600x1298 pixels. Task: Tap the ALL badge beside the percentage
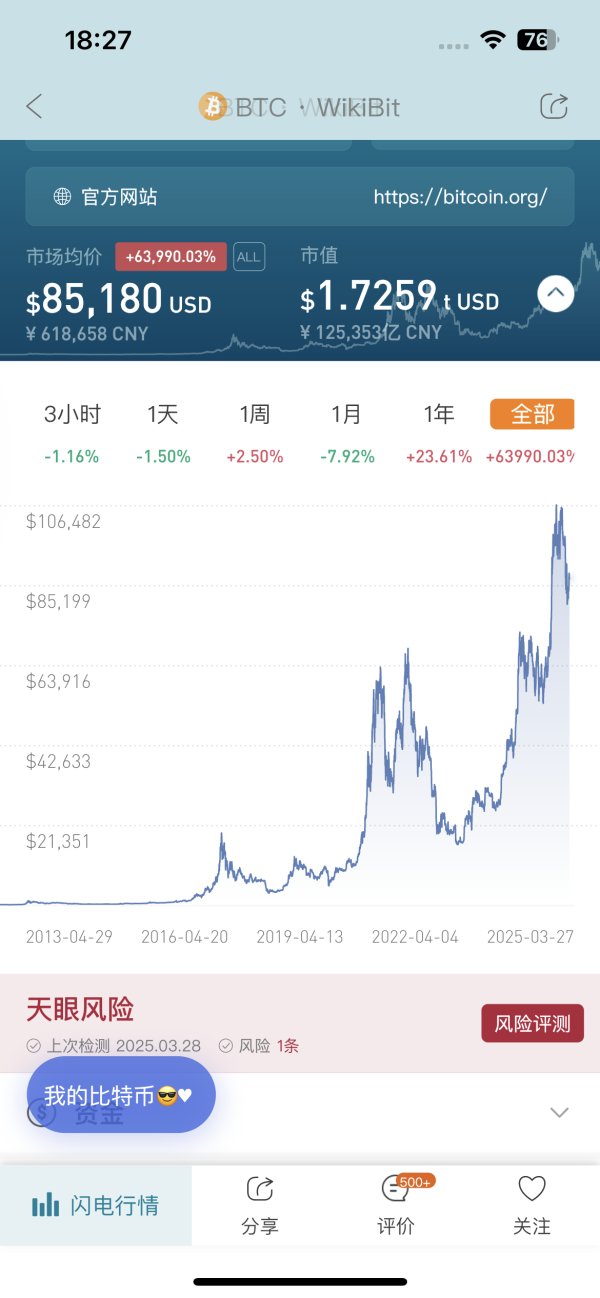point(249,257)
